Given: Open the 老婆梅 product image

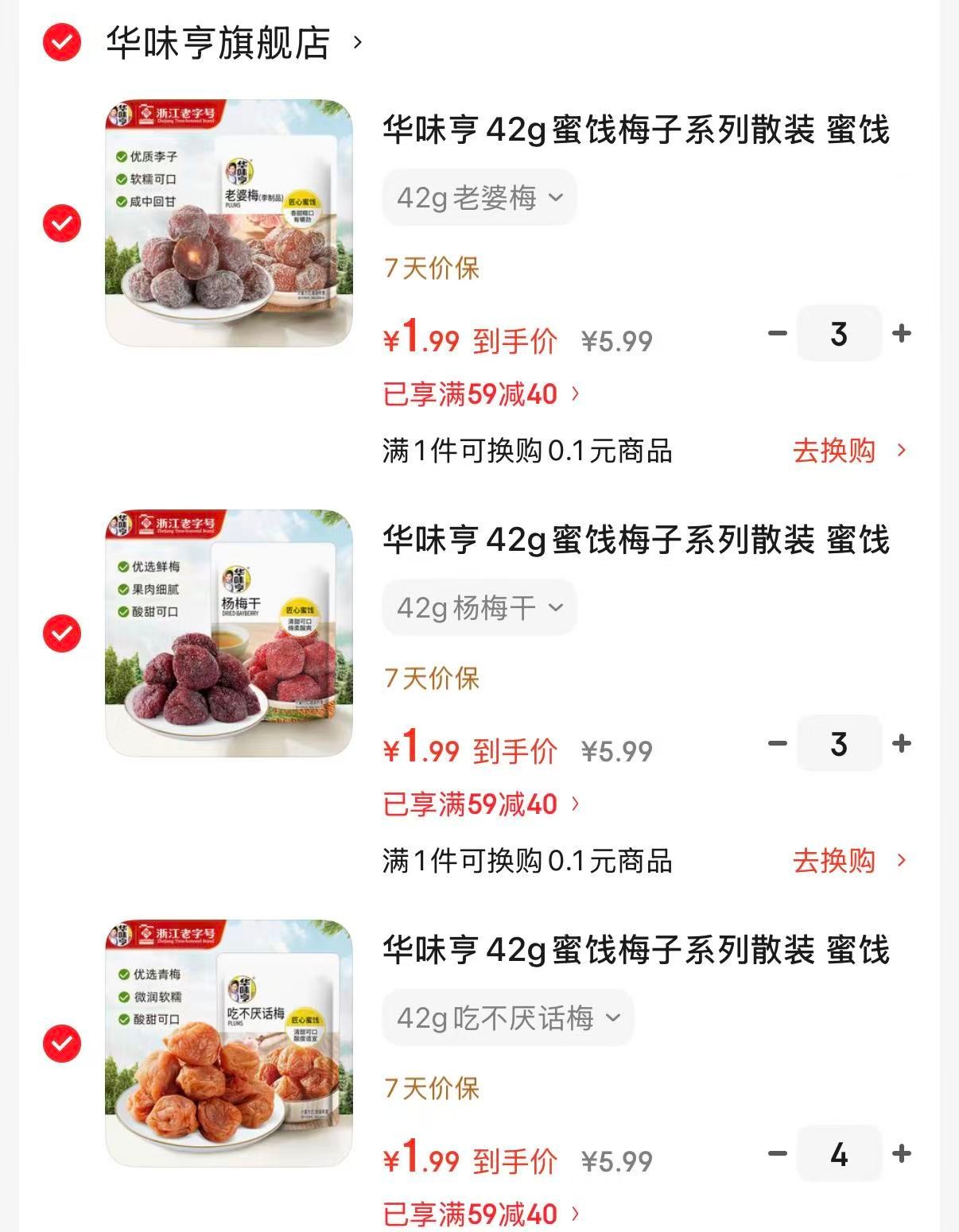Looking at the screenshot, I should [x=229, y=223].
